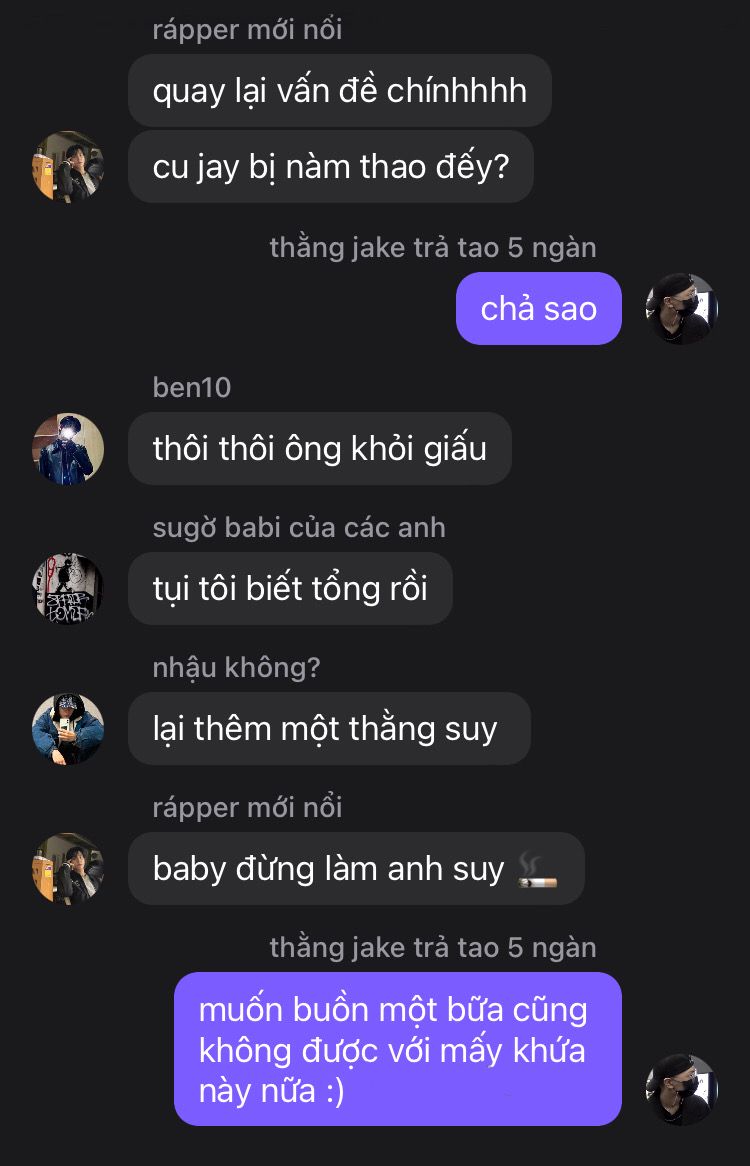This screenshot has height=1166, width=750.
Task: Tap the avatar beside 'cu jay bị nàm thao đếy?'
Action: point(68,167)
